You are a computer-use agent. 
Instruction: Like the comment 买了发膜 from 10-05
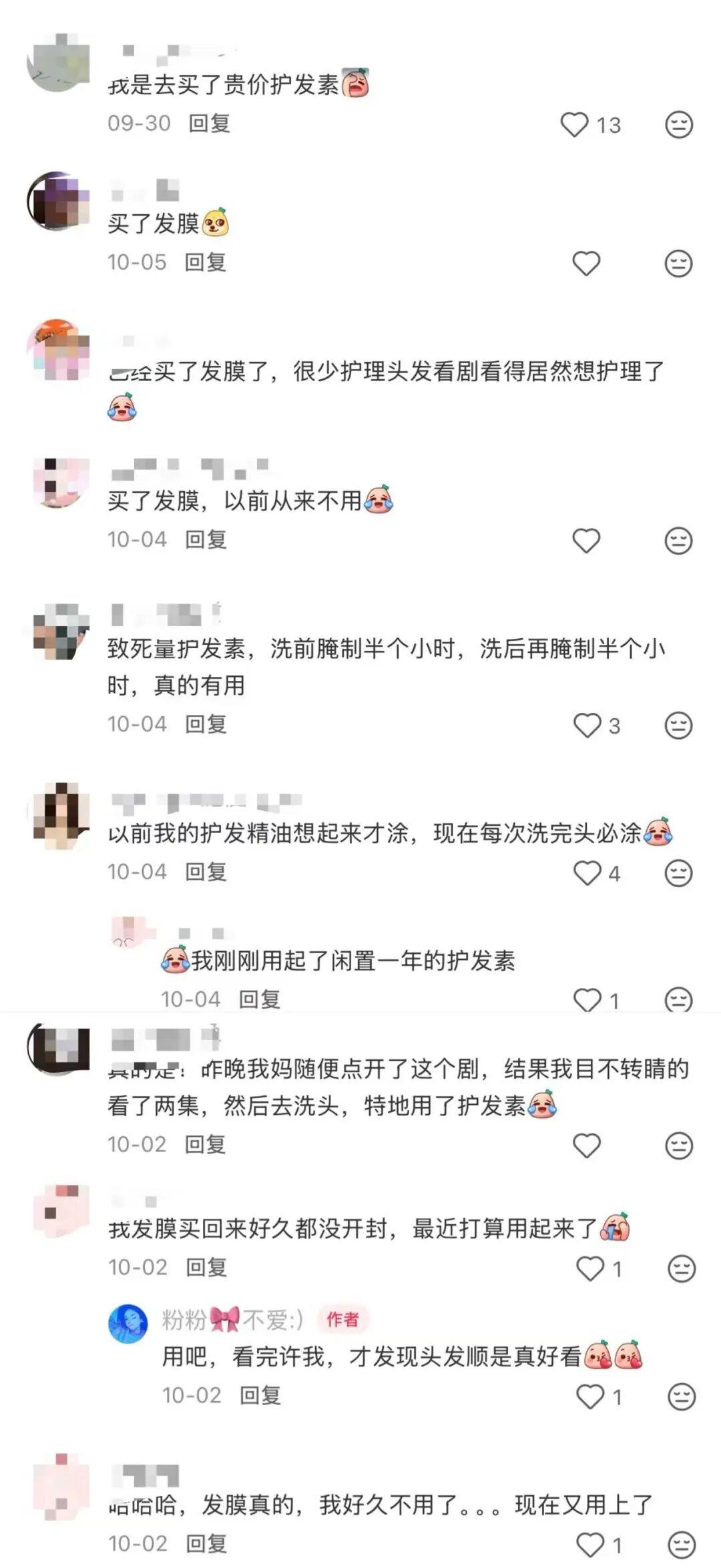pyautogui.click(x=586, y=264)
